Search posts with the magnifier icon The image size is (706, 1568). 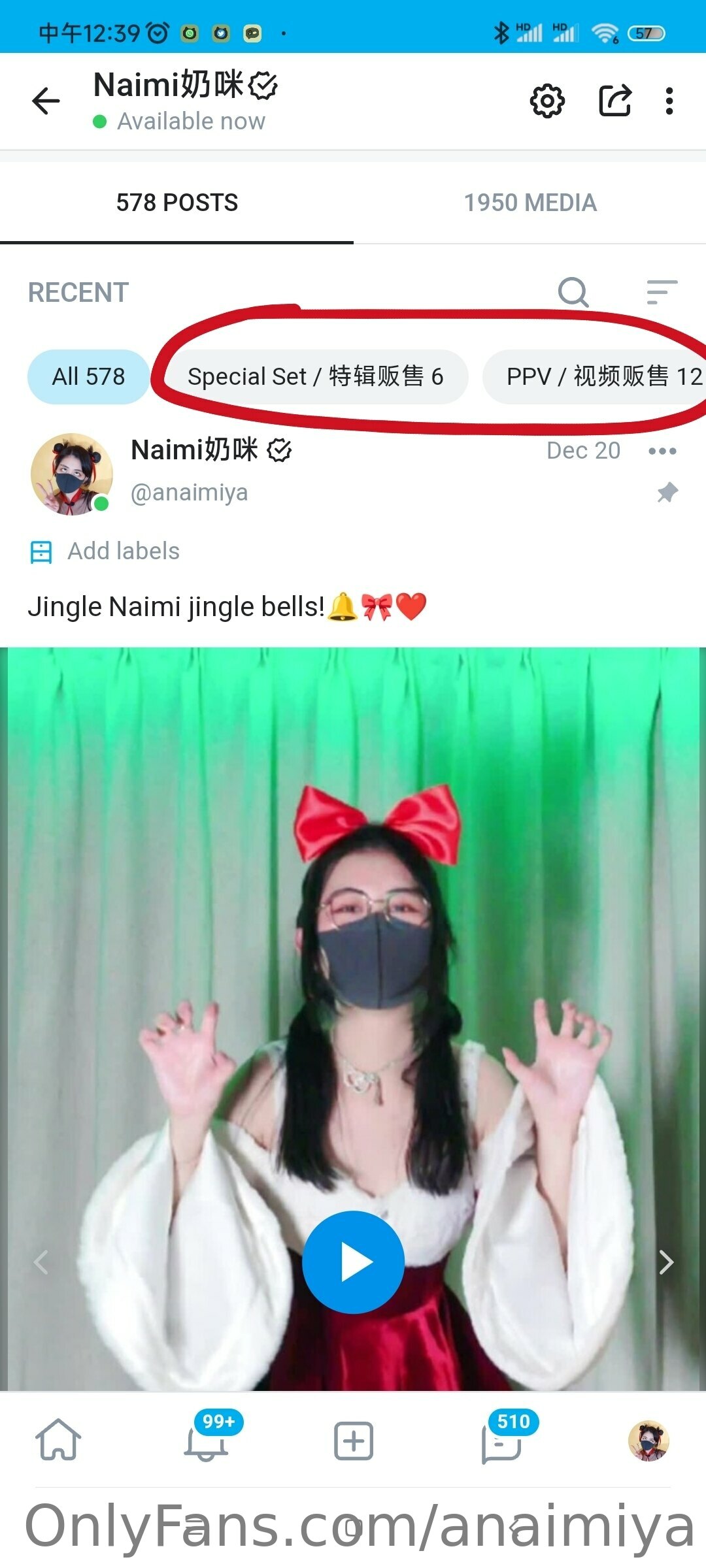tap(573, 292)
